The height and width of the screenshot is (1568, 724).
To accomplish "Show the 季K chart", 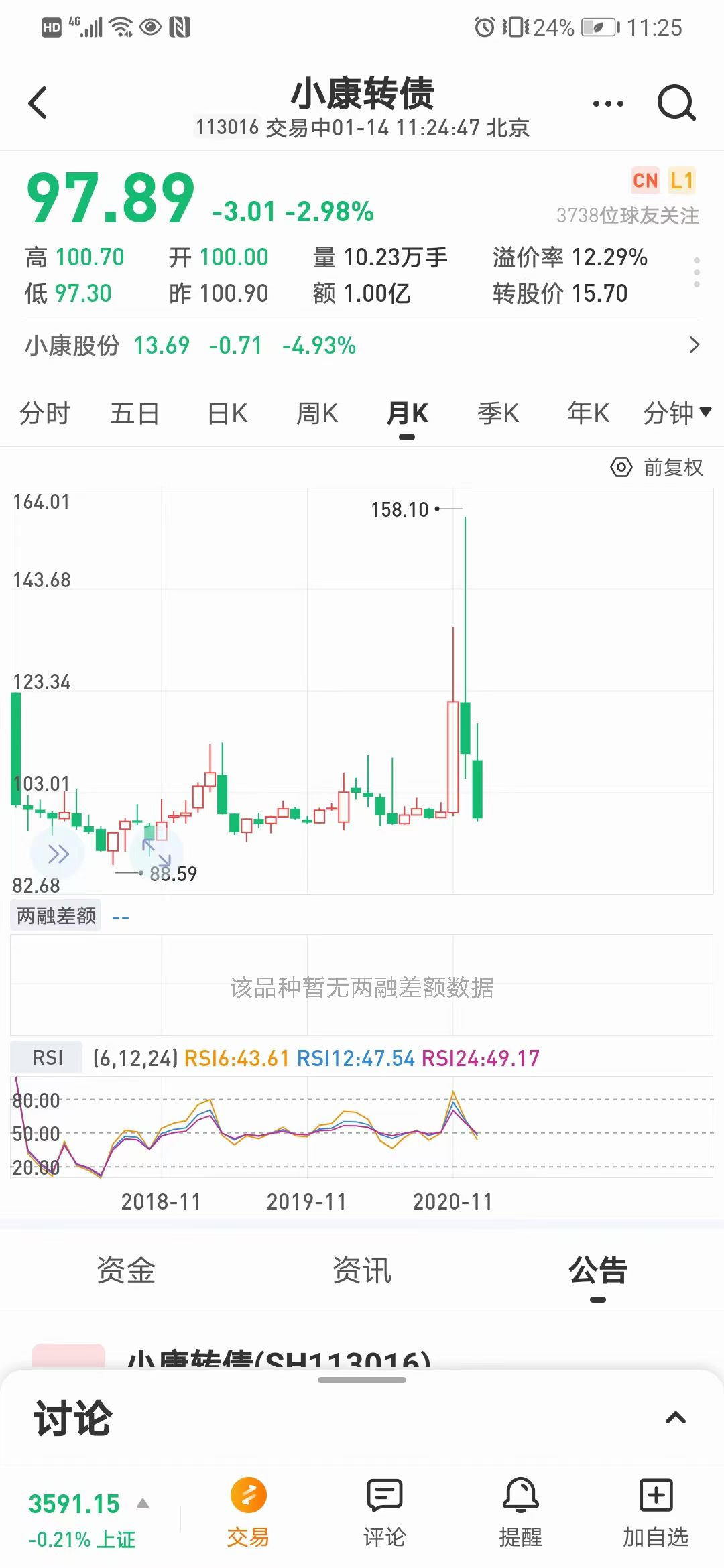I will (x=497, y=413).
